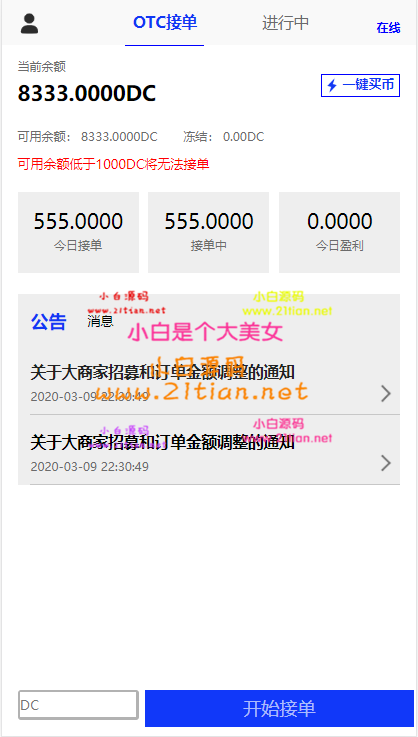418x737 pixels.
Task: Toggle the 在线 online status
Action: [x=388, y=28]
